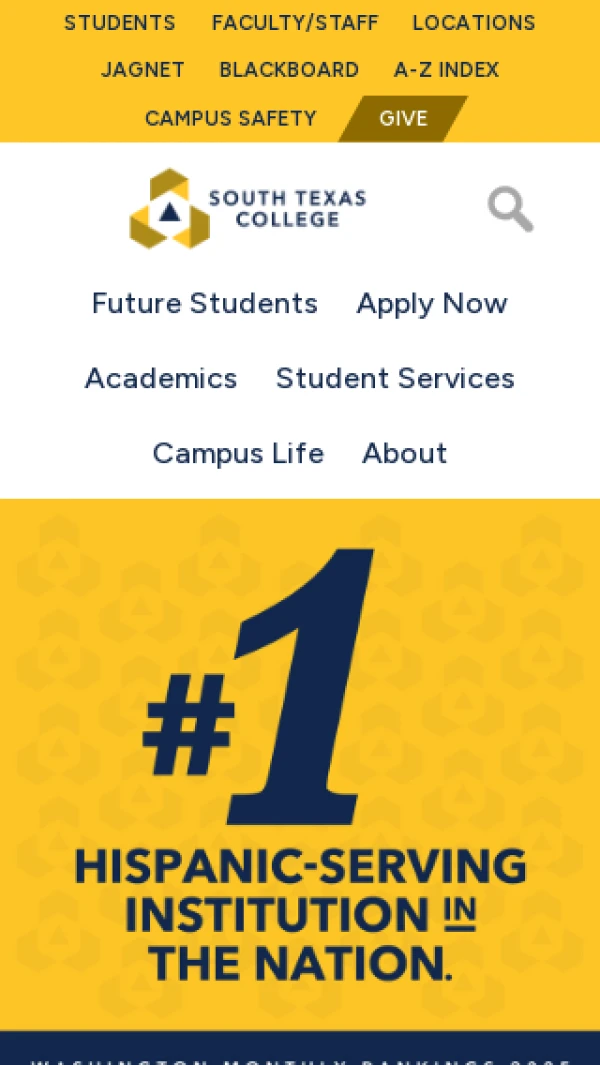Go to the Faculty/Staff page
The image size is (600, 1065).
(x=295, y=23)
